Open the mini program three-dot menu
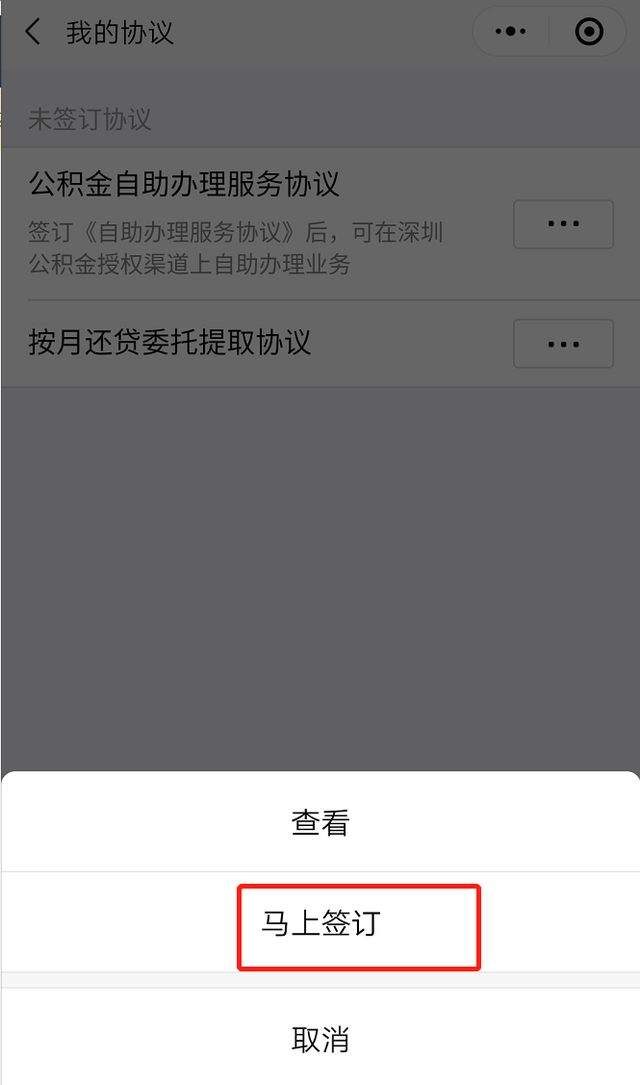640x1085 pixels. [x=511, y=31]
